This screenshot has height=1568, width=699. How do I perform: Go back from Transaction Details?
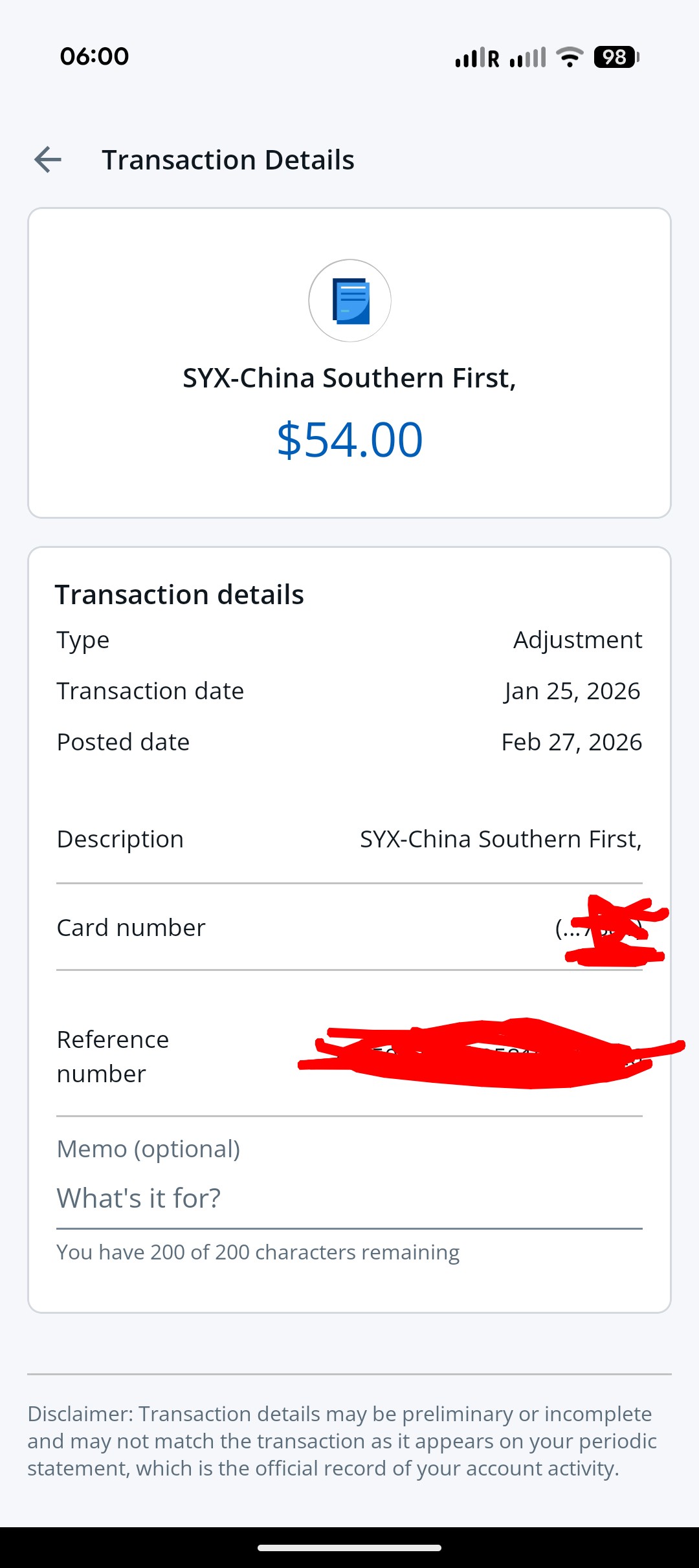pos(48,160)
